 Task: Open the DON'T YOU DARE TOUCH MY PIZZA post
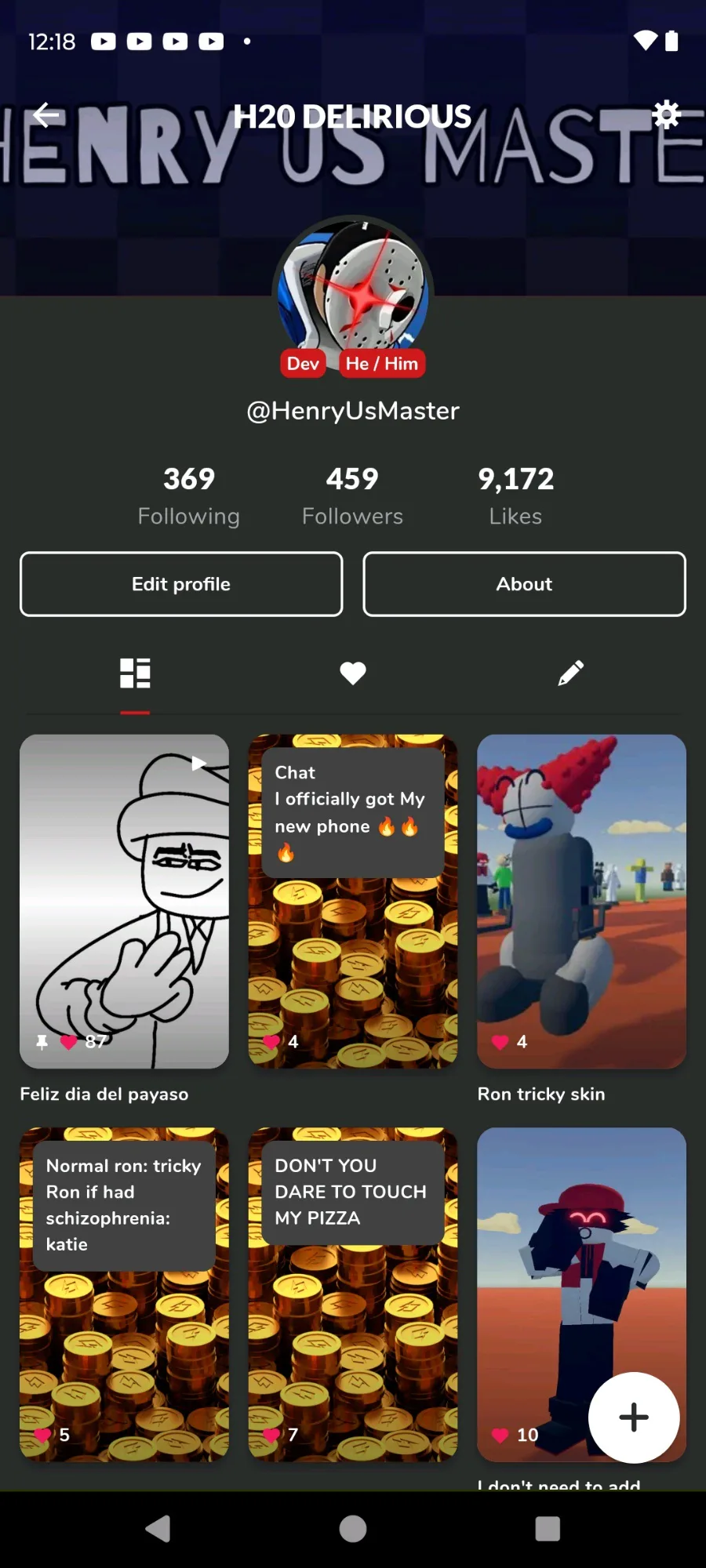353,1294
